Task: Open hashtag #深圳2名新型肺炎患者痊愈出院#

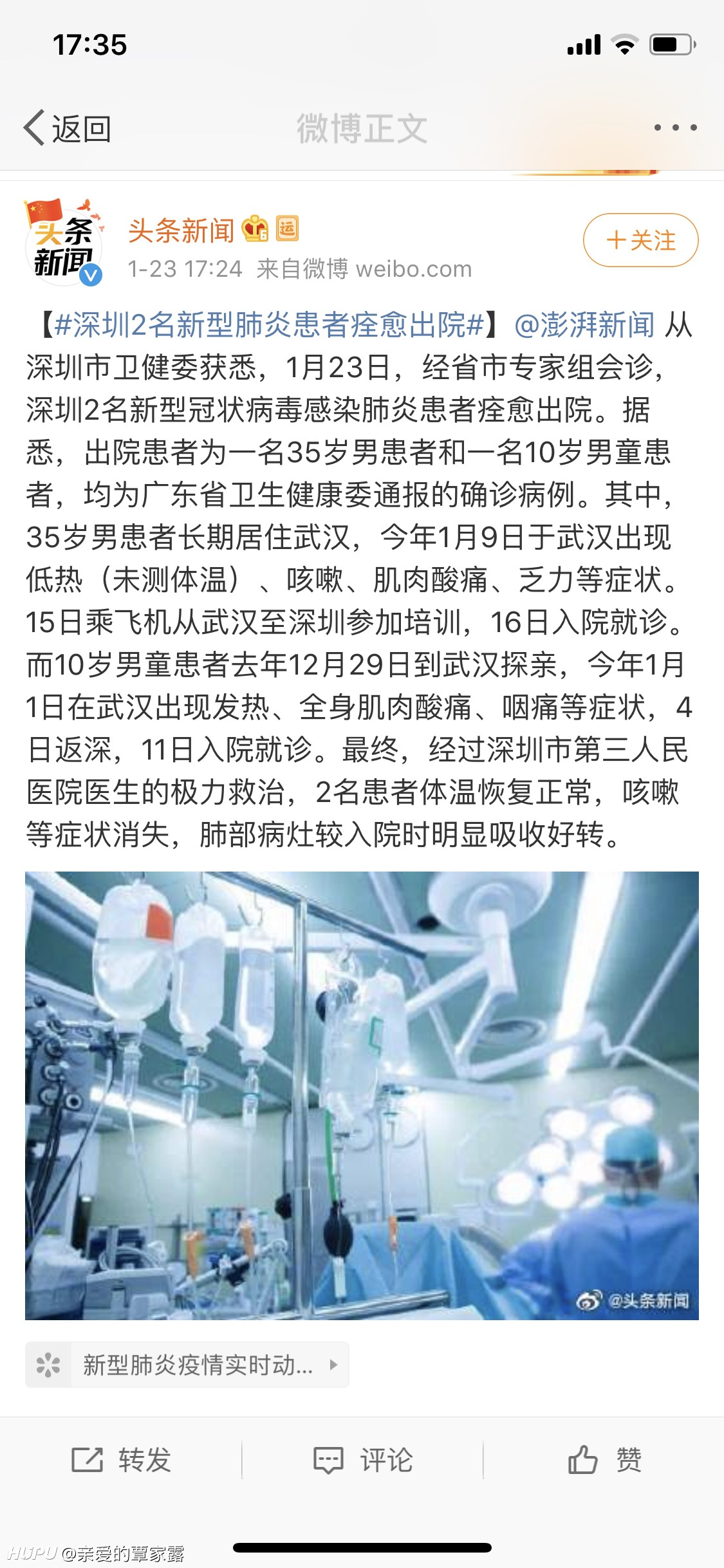Action: [x=268, y=325]
